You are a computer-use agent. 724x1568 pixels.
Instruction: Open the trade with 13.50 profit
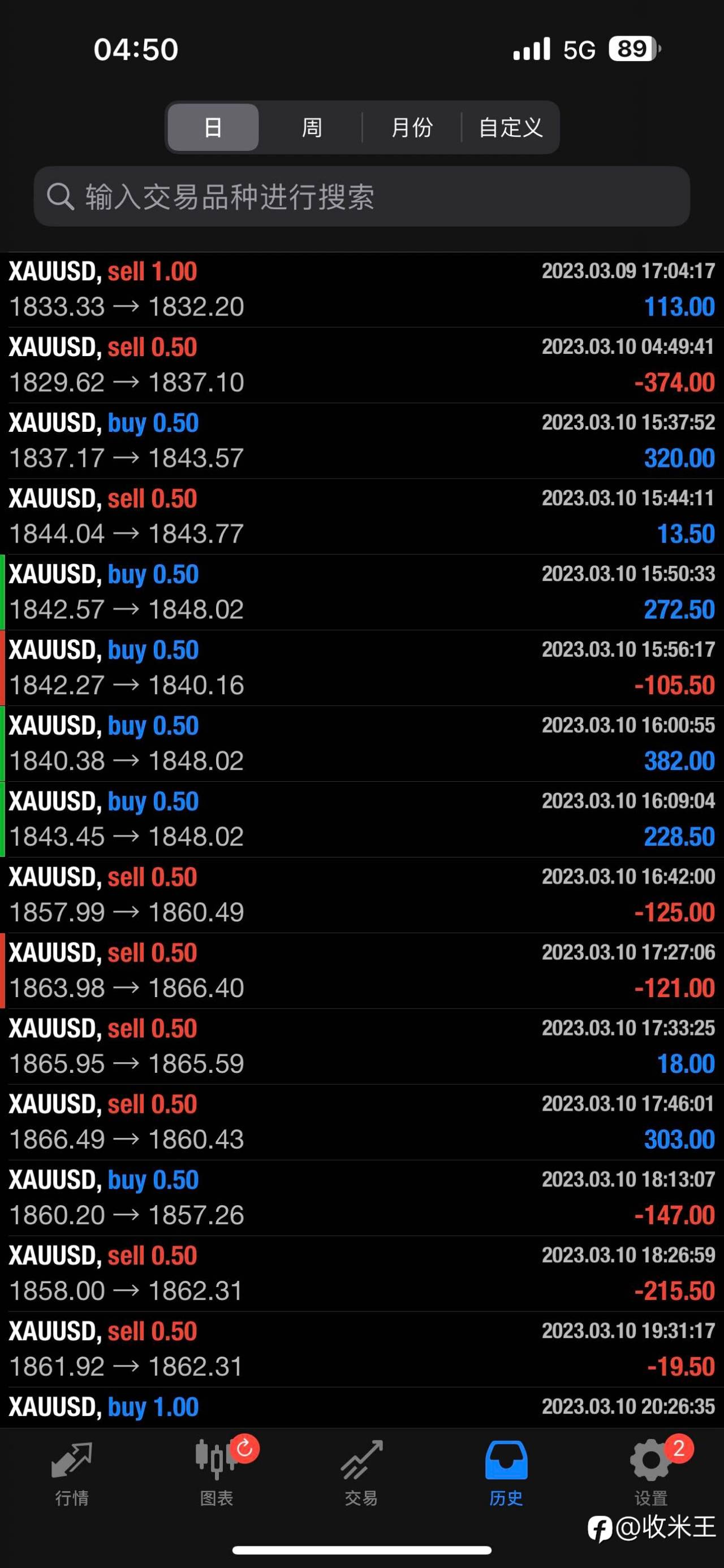coord(361,517)
